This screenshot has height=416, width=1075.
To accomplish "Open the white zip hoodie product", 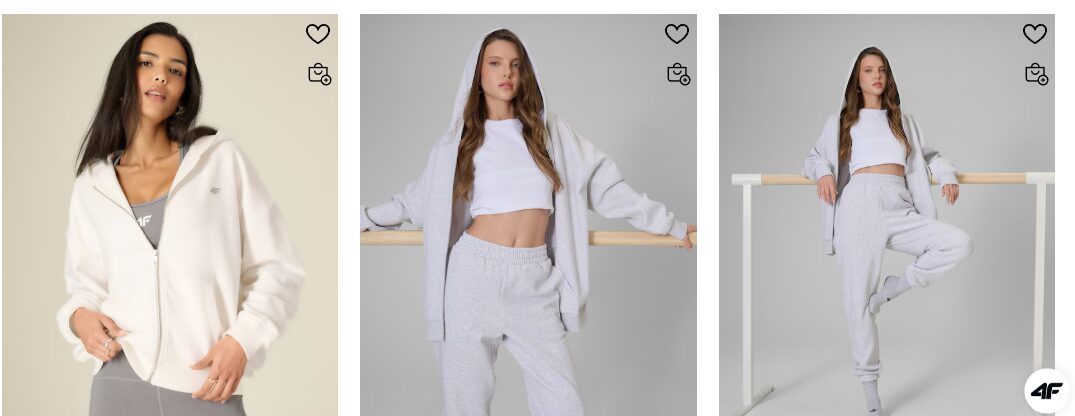I will [169, 215].
